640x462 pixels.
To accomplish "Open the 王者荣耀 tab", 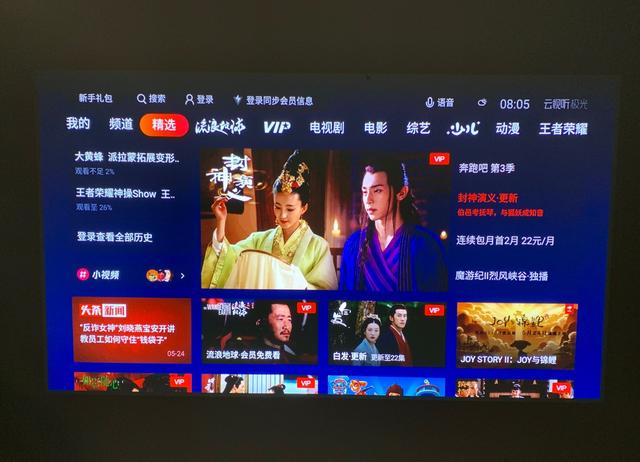I will pos(563,129).
